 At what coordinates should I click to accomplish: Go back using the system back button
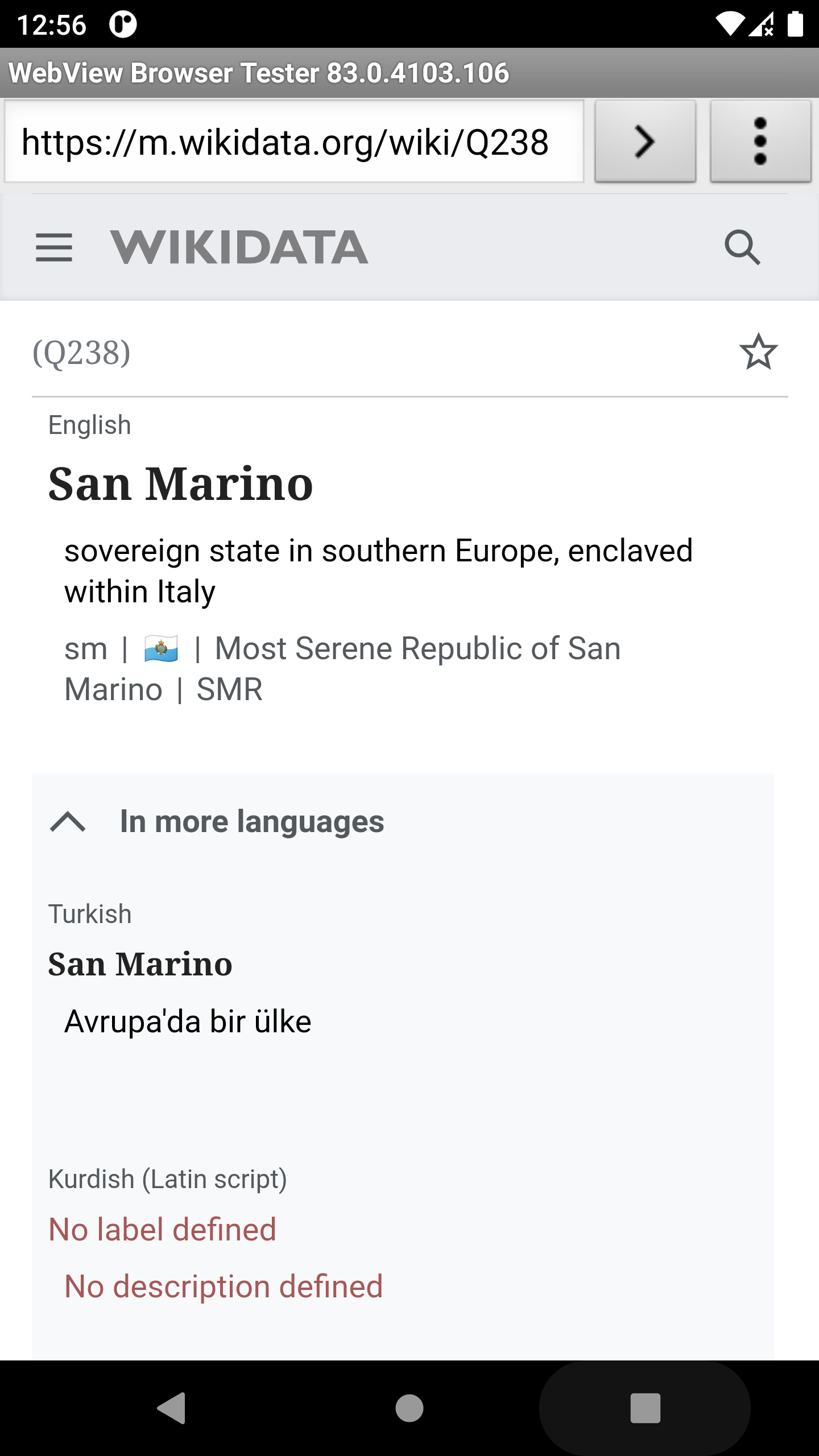coord(172,1408)
